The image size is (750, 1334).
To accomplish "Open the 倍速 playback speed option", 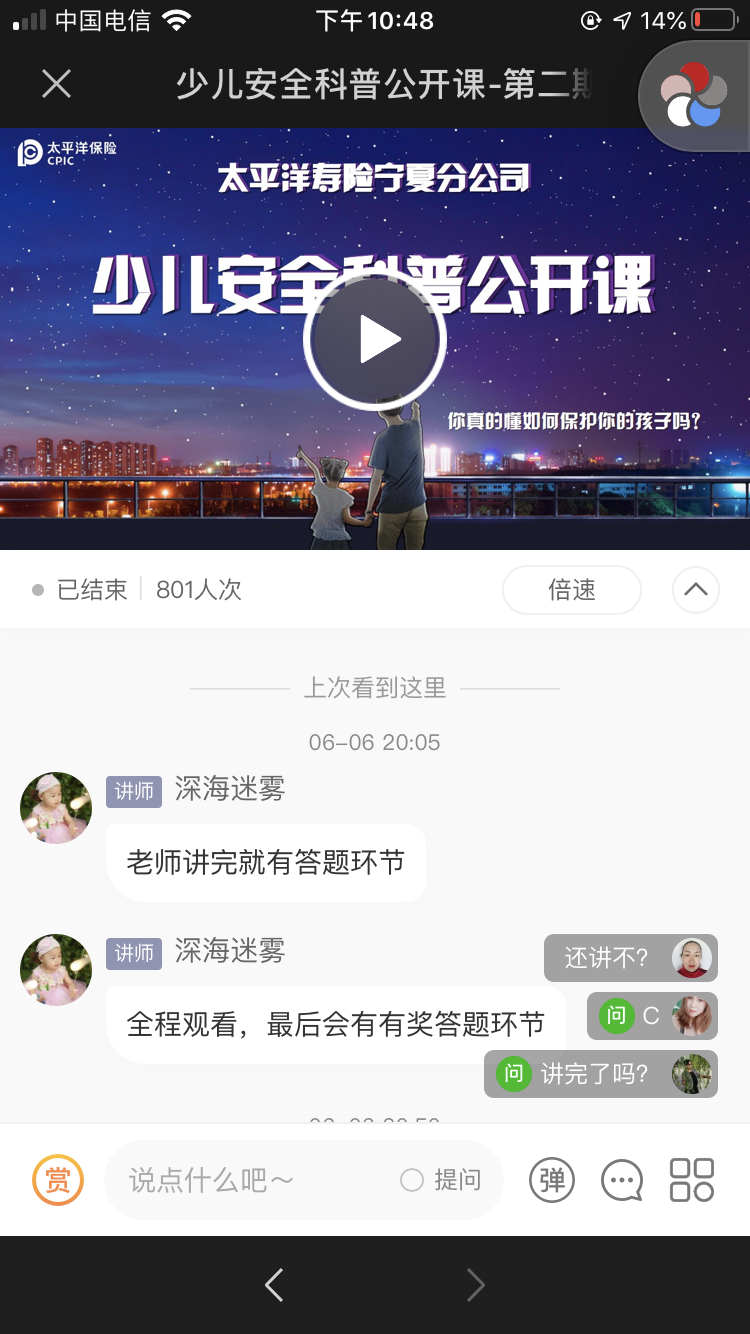I will coord(571,590).
